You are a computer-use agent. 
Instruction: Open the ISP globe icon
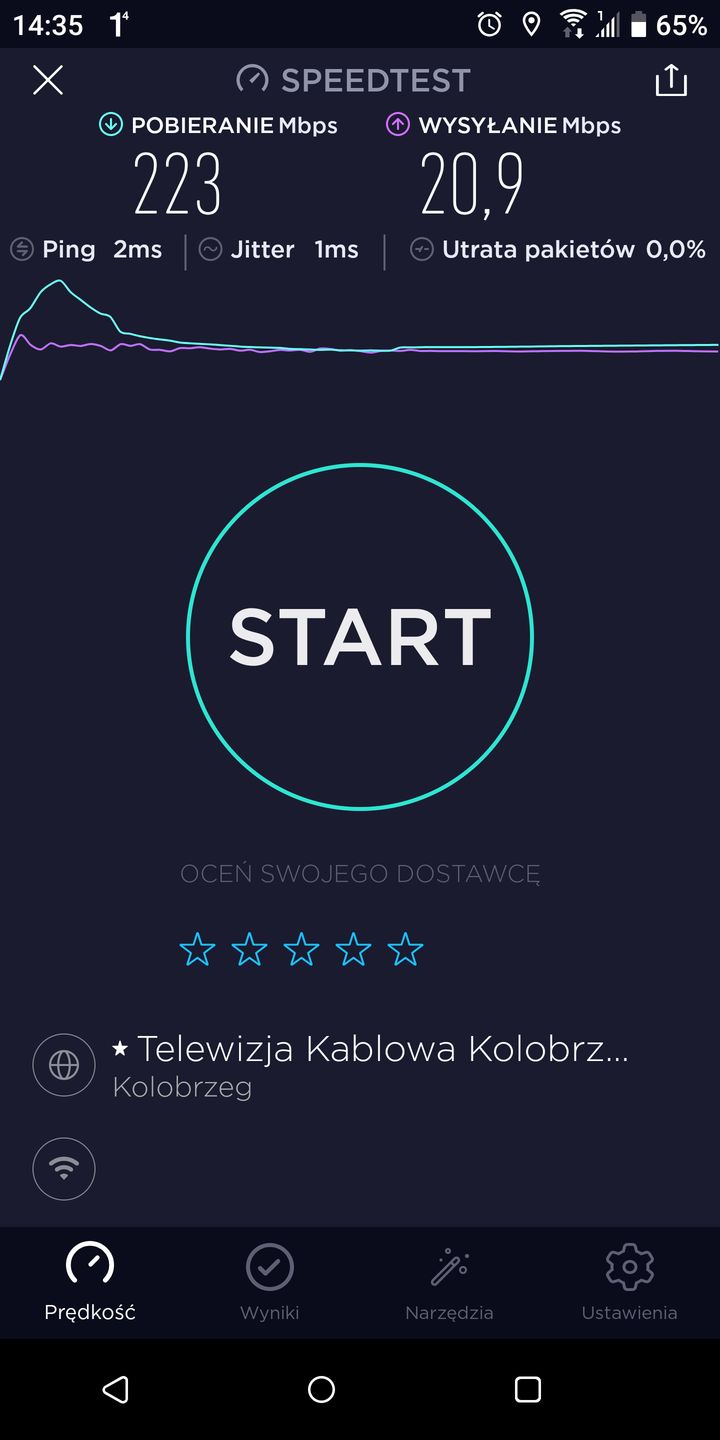(x=63, y=1065)
